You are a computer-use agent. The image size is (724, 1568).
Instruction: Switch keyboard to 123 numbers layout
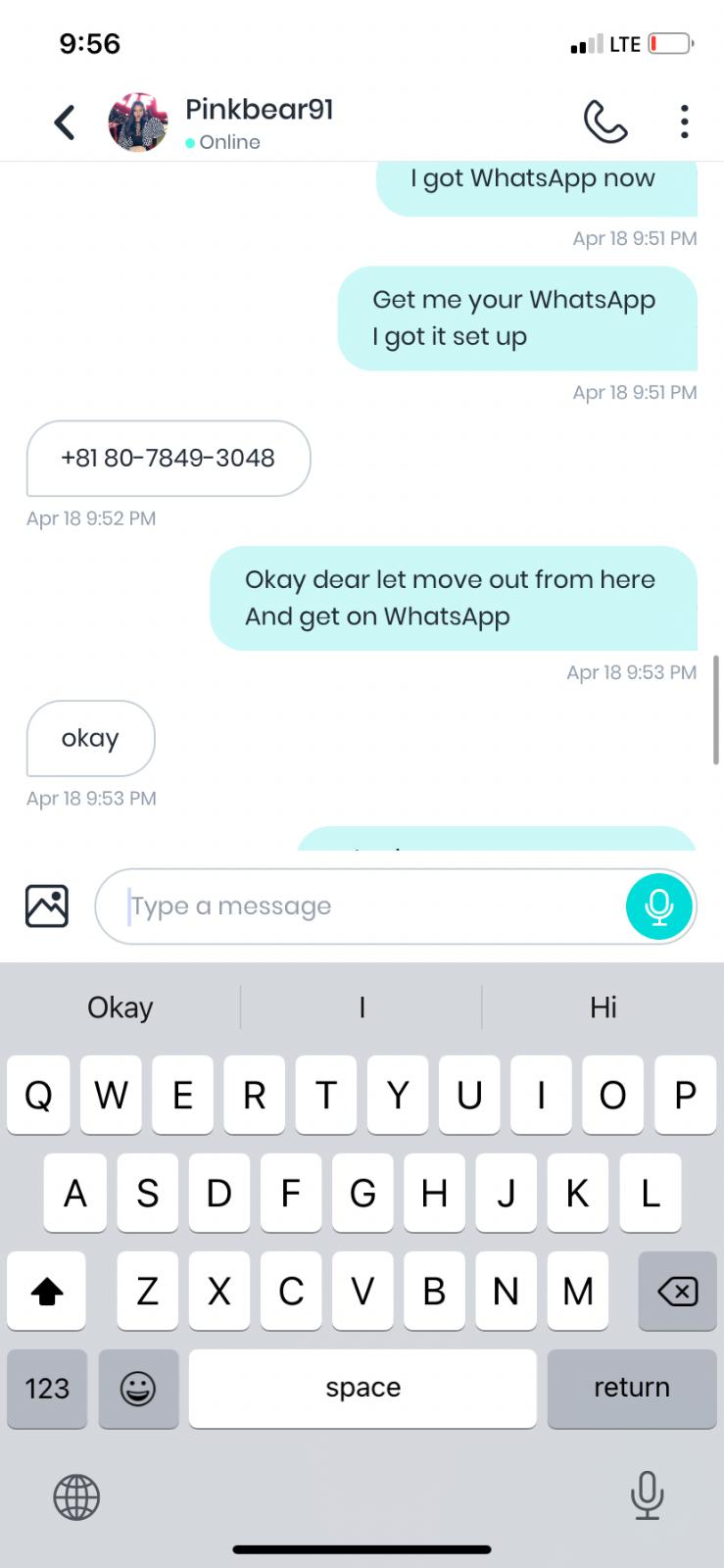pyautogui.click(x=47, y=1388)
